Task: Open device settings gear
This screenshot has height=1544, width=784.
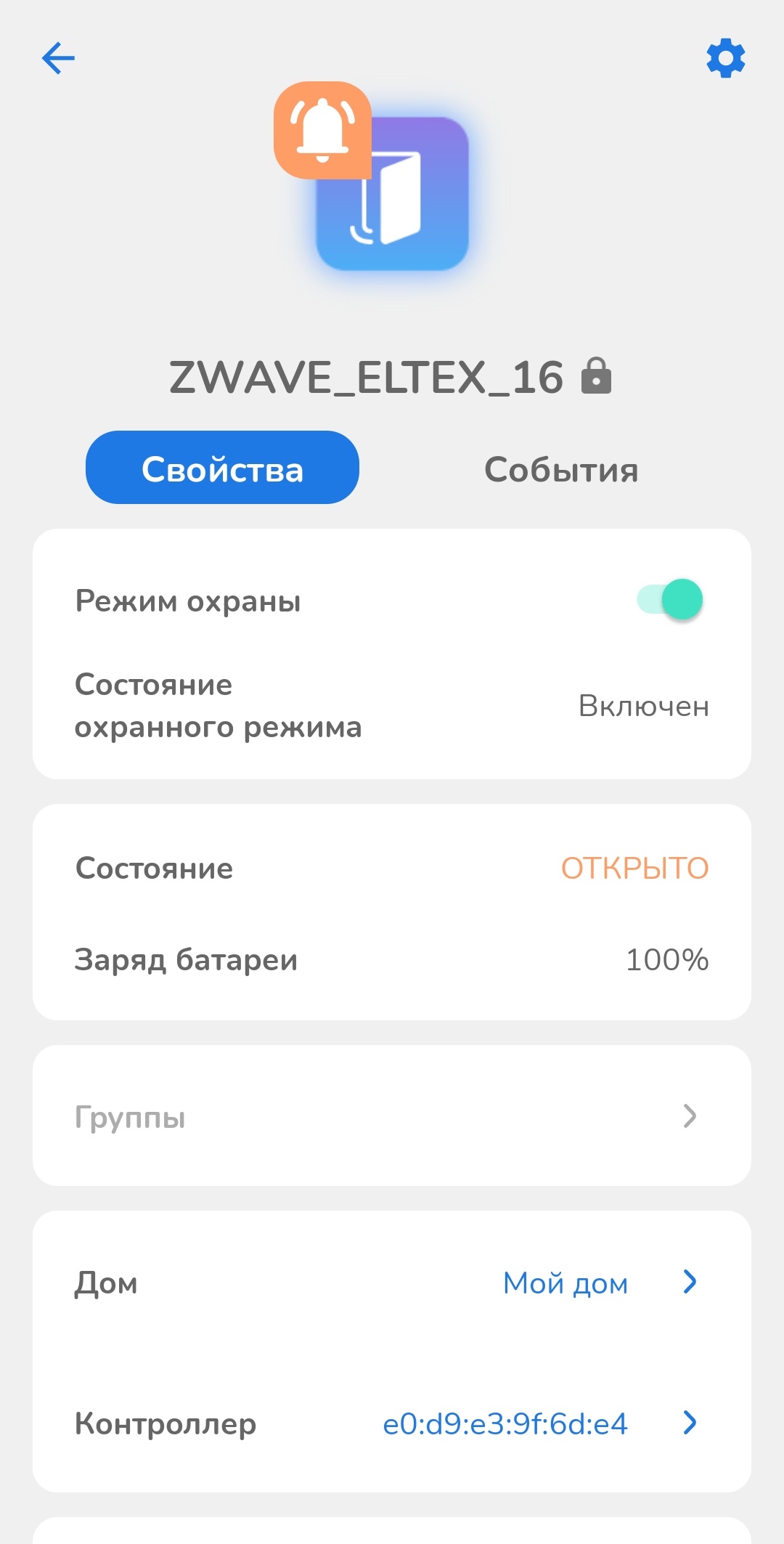Action: 725,58
